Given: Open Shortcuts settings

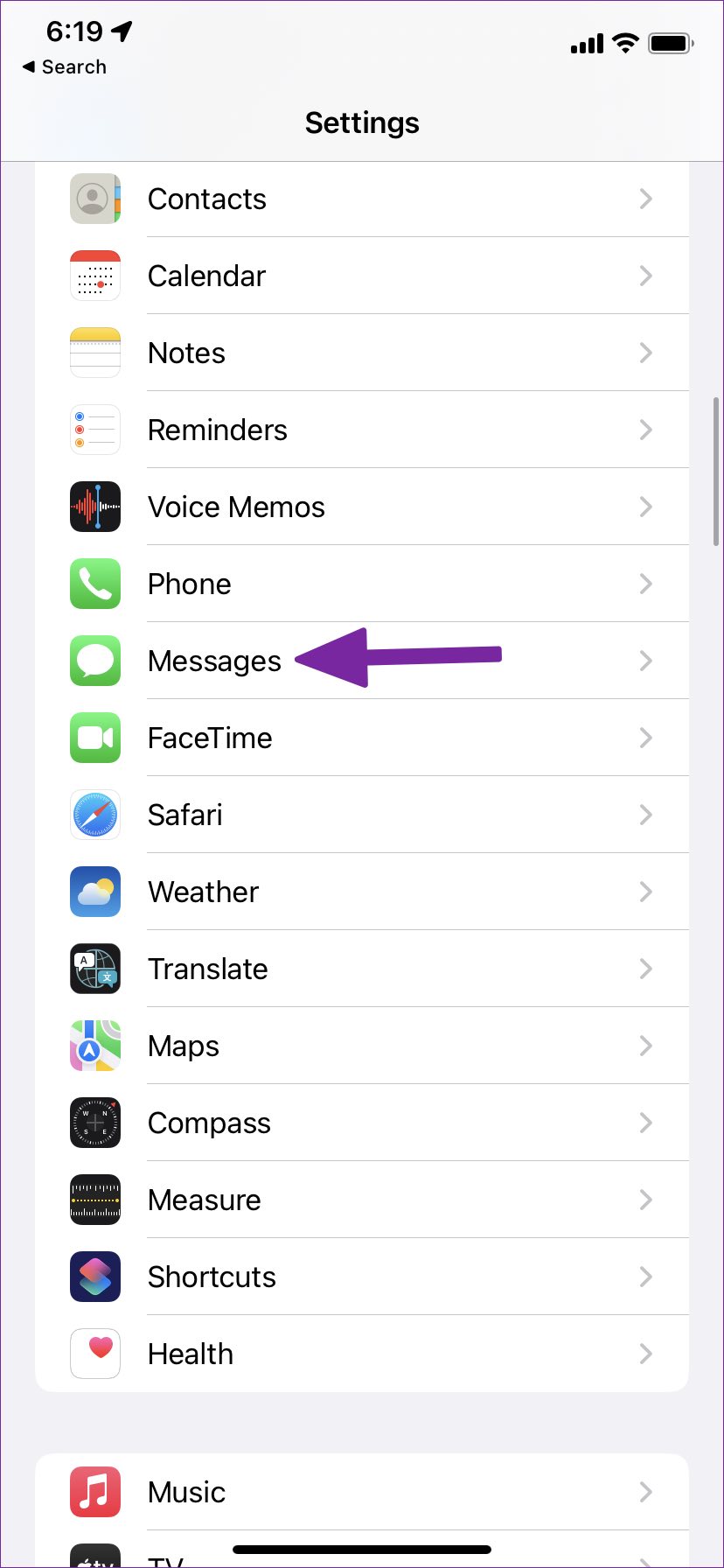Looking at the screenshot, I should pos(361,1277).
